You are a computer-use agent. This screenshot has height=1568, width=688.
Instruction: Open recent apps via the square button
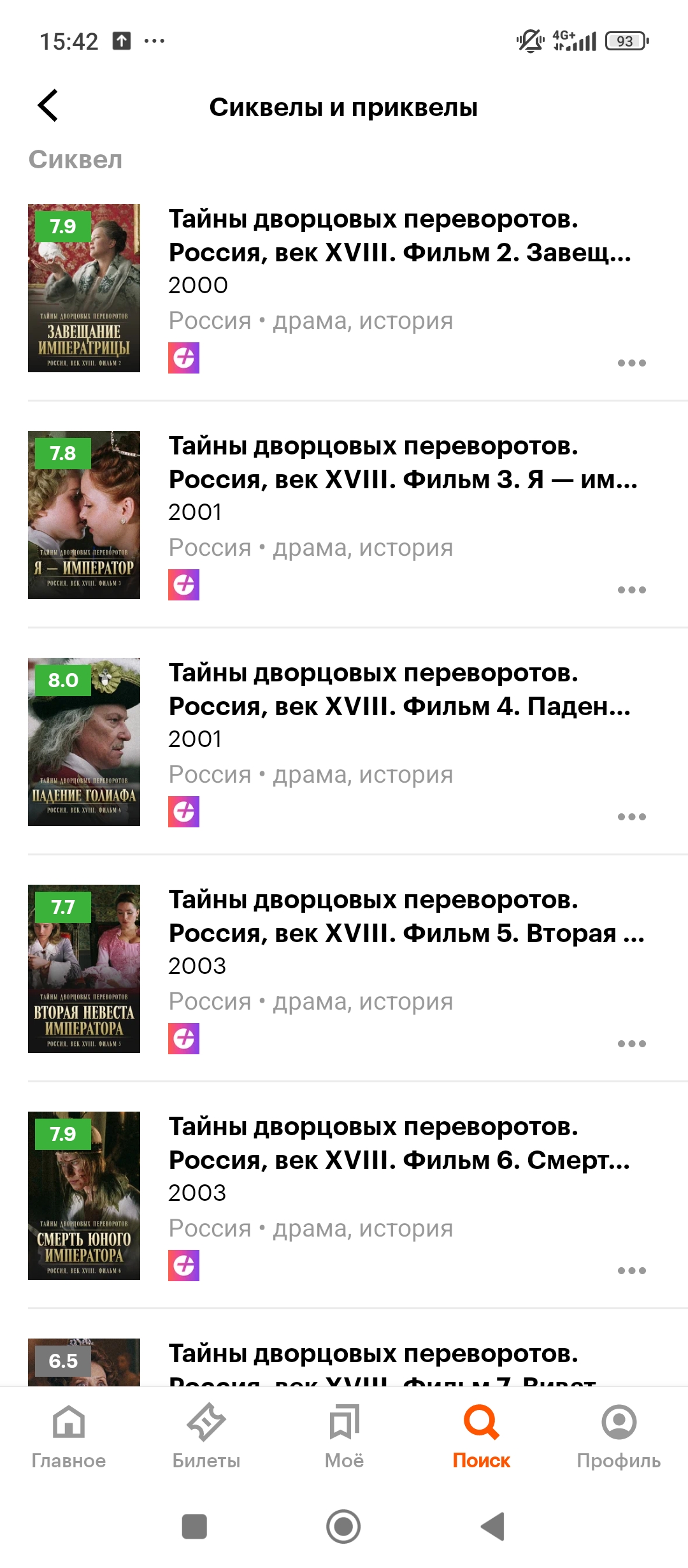tap(194, 1527)
